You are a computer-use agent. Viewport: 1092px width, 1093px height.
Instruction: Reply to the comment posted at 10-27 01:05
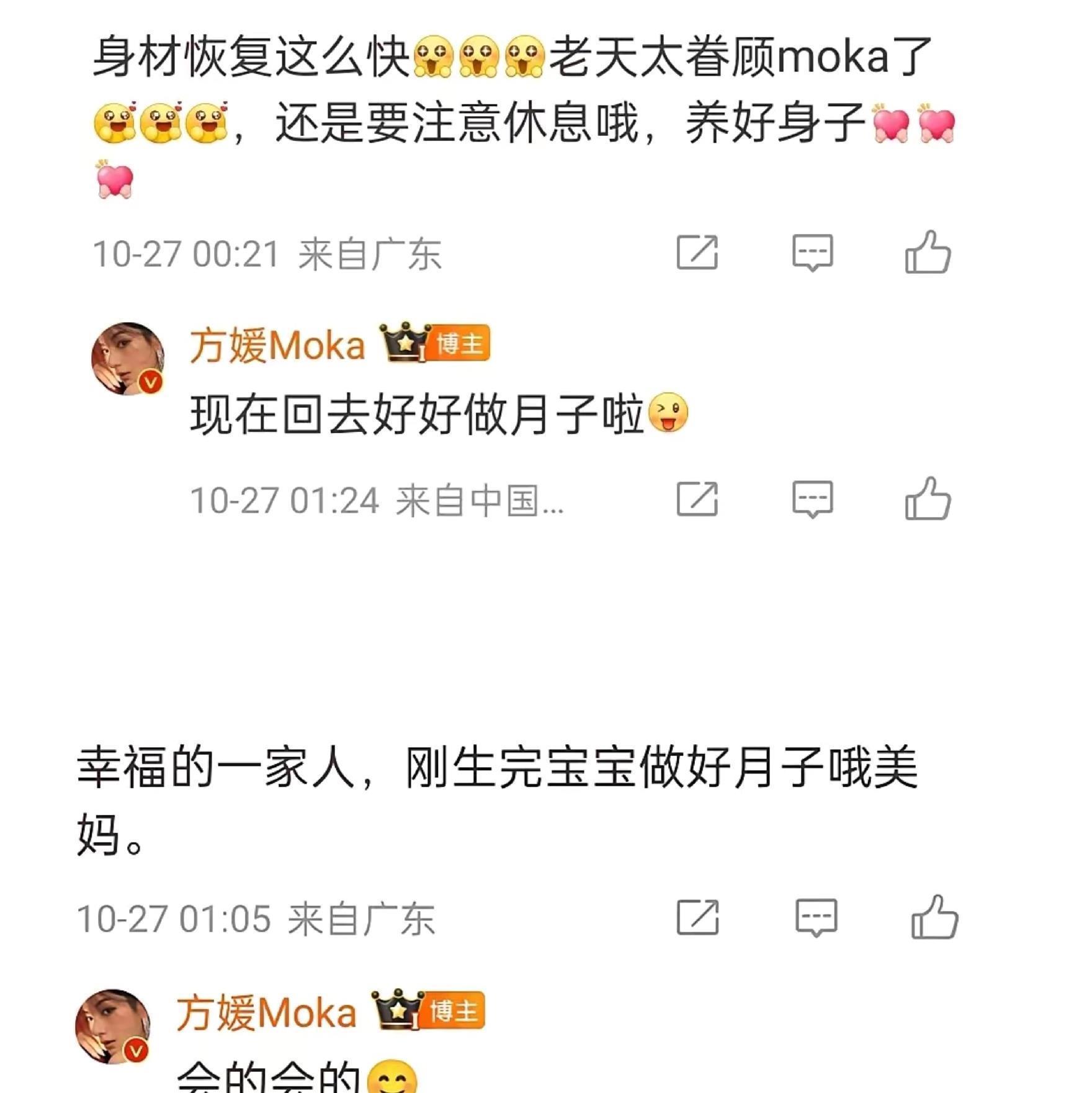tap(816, 917)
